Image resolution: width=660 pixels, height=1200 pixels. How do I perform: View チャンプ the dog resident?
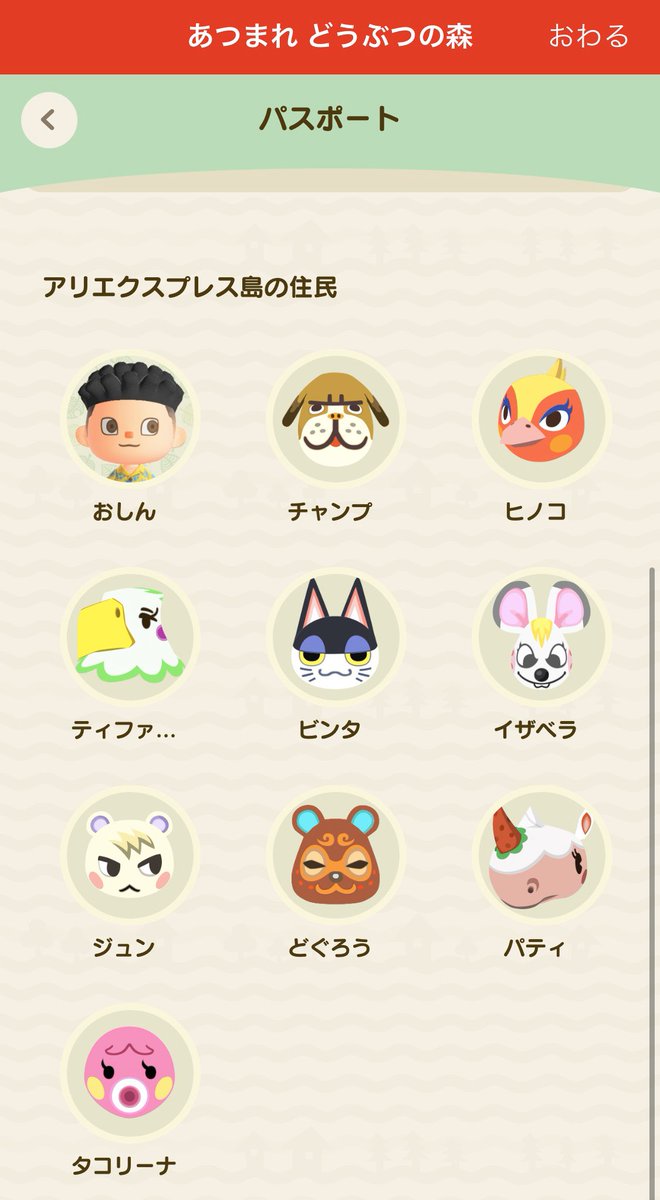pos(336,418)
